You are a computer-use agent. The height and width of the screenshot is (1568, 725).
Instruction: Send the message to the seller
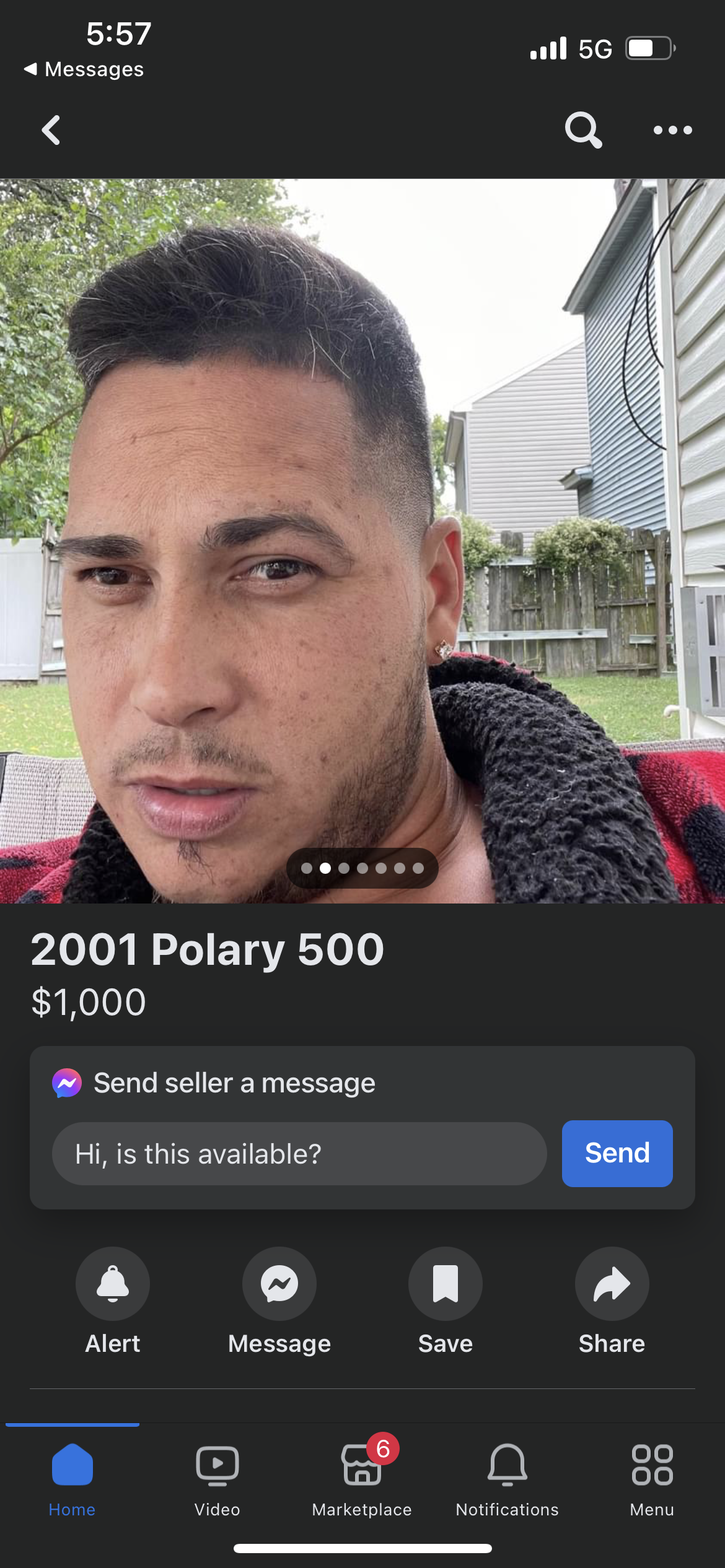(x=617, y=1154)
